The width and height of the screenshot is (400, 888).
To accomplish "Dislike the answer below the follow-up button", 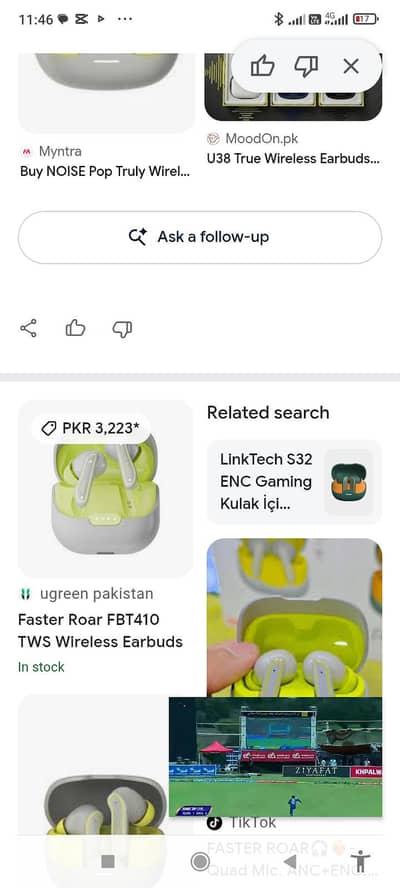I will coord(122,328).
